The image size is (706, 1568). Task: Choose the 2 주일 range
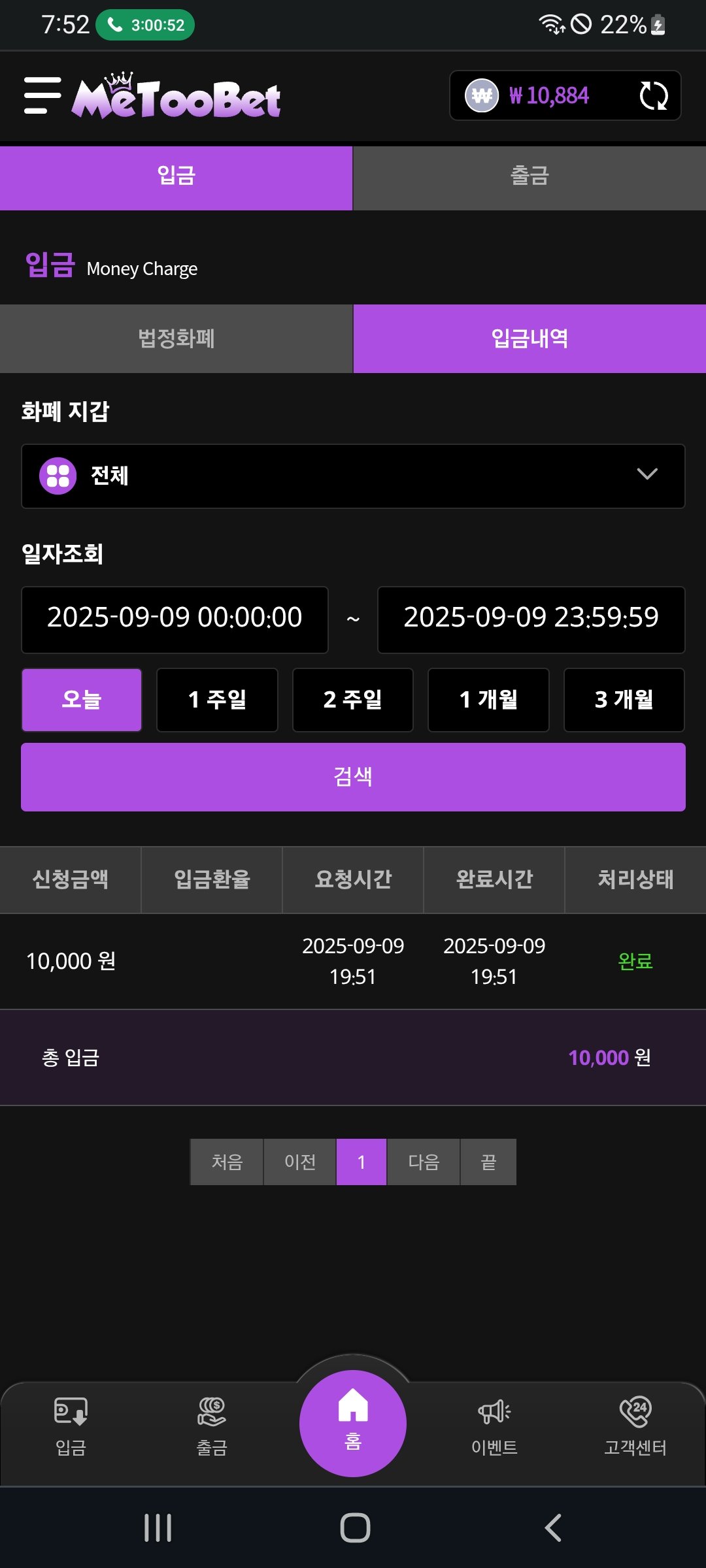[x=353, y=699]
